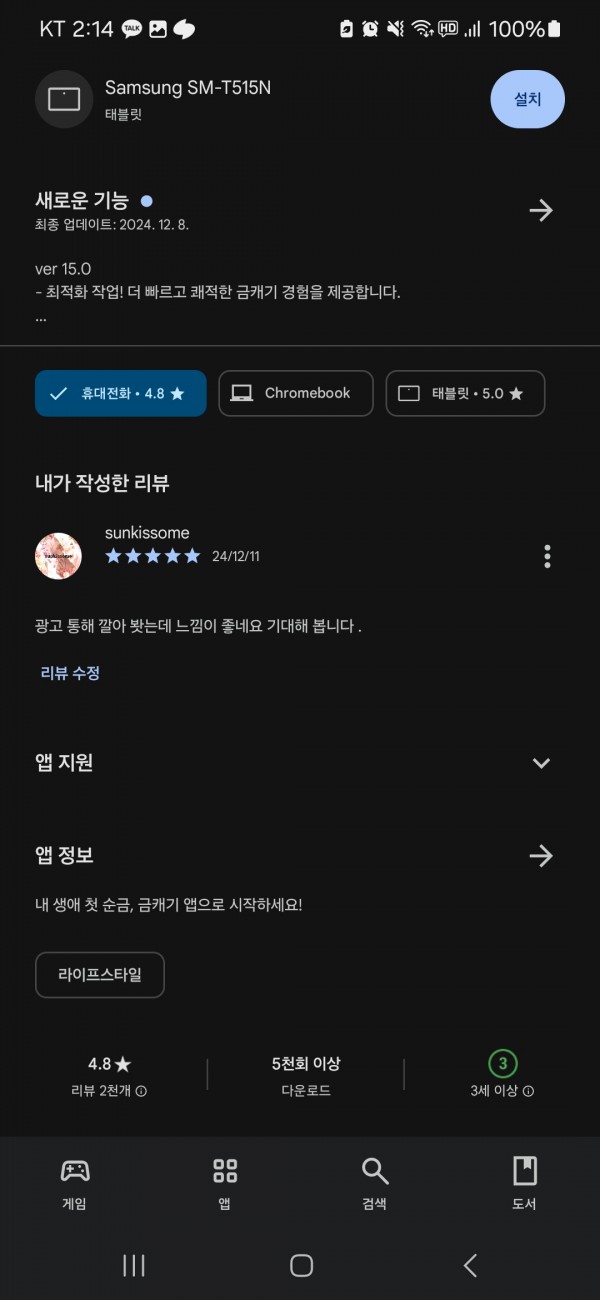The image size is (600, 1300).
Task: Open recent apps from the navigation bar
Action: click(x=134, y=1265)
